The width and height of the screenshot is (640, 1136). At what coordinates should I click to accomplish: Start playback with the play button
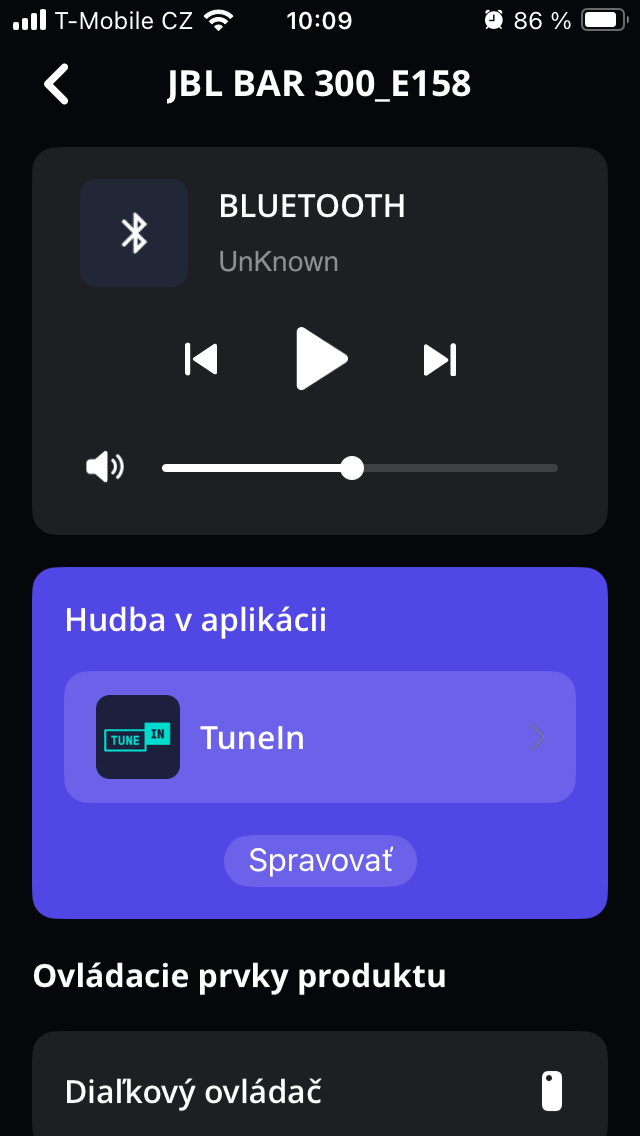(320, 359)
